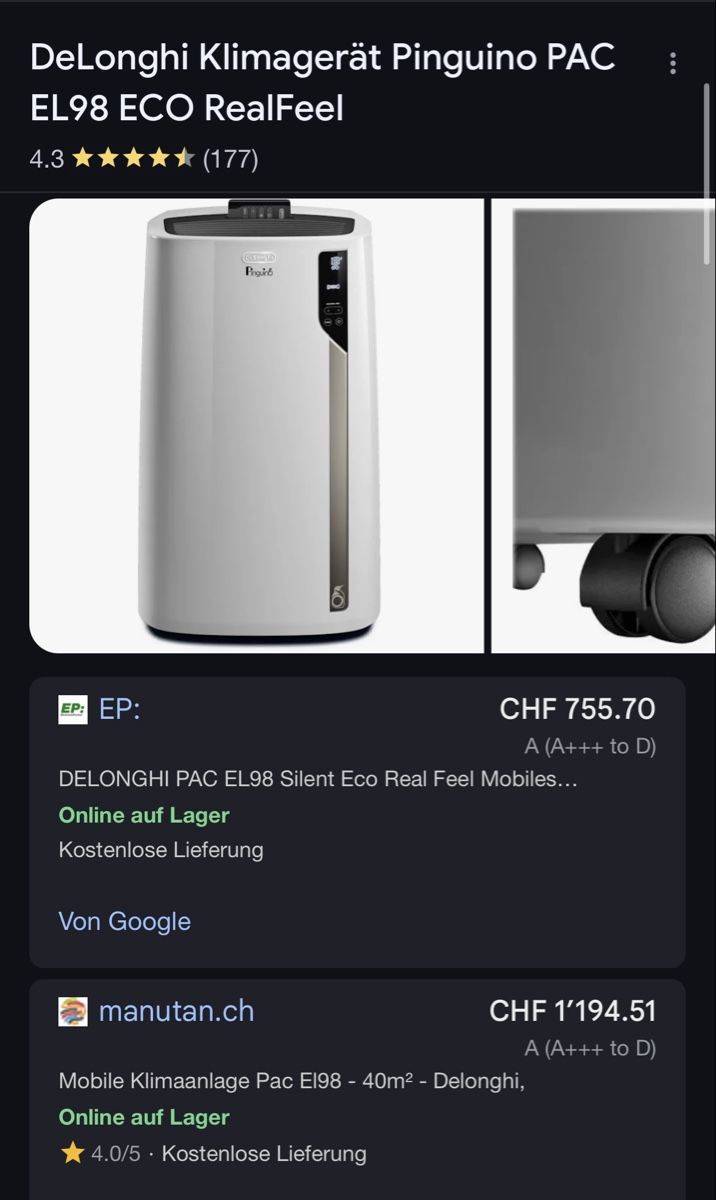
Task: View the second product photo with wheels
Action: 603,426
